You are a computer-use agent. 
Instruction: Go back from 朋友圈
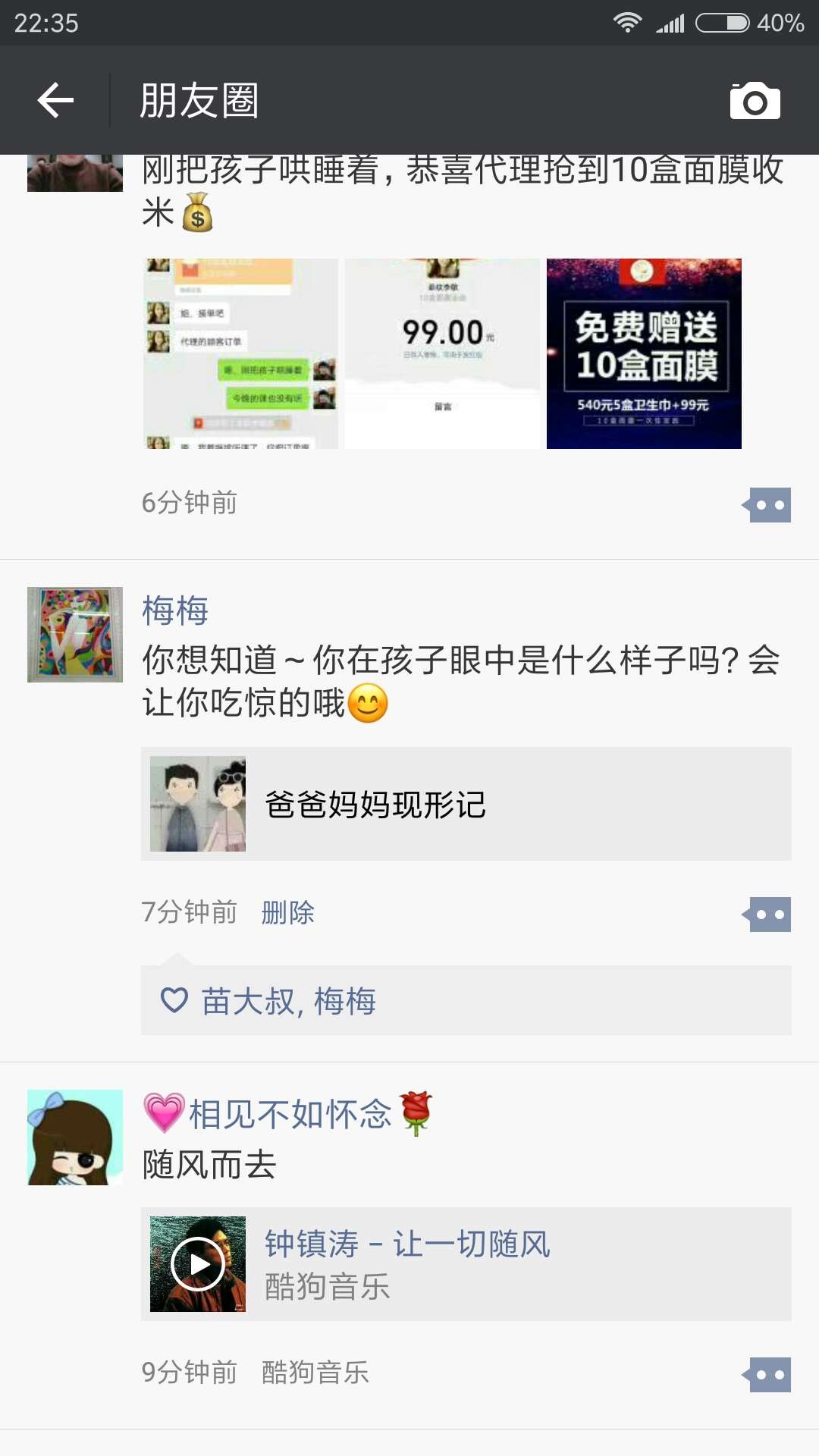[55, 100]
